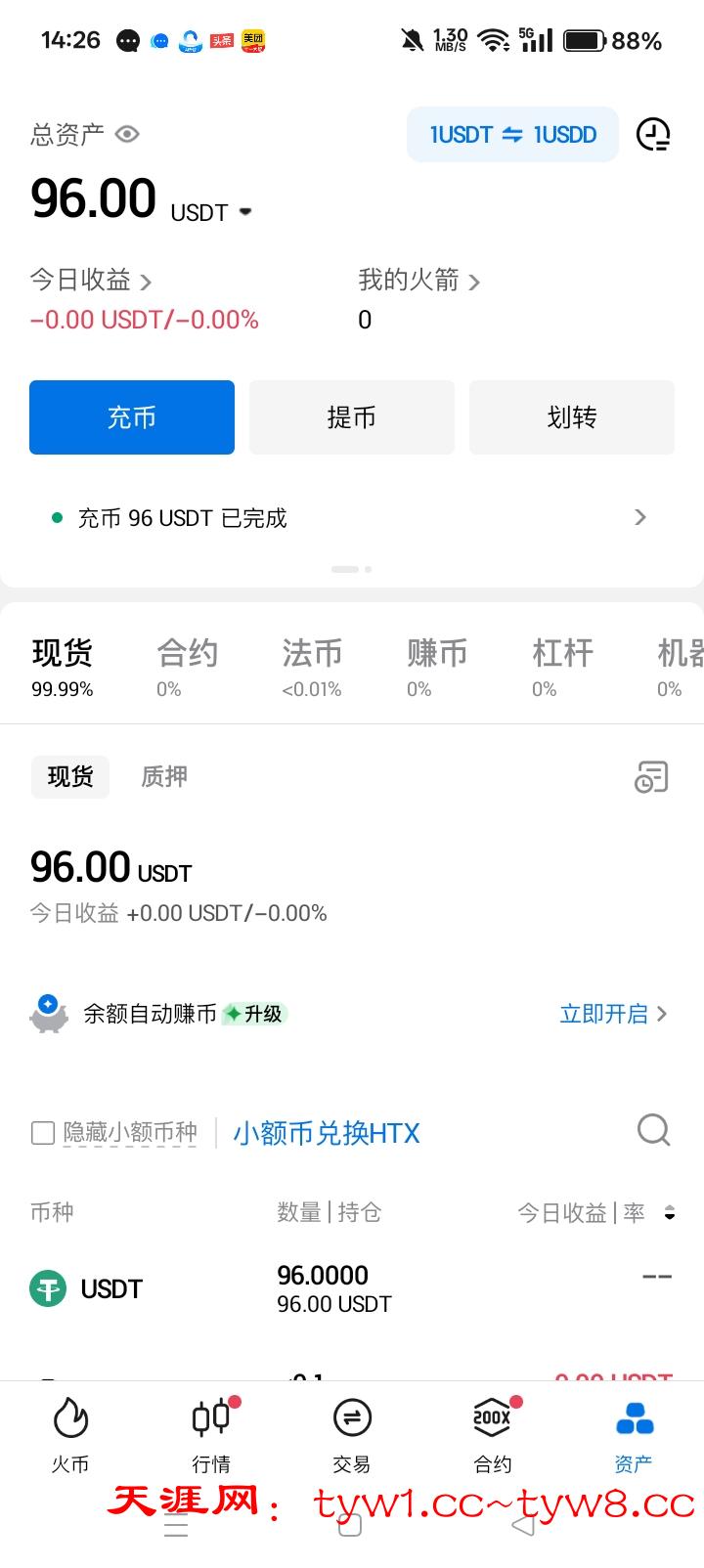Open the asset history clock icon
This screenshot has height=1568, width=704.
click(x=653, y=135)
